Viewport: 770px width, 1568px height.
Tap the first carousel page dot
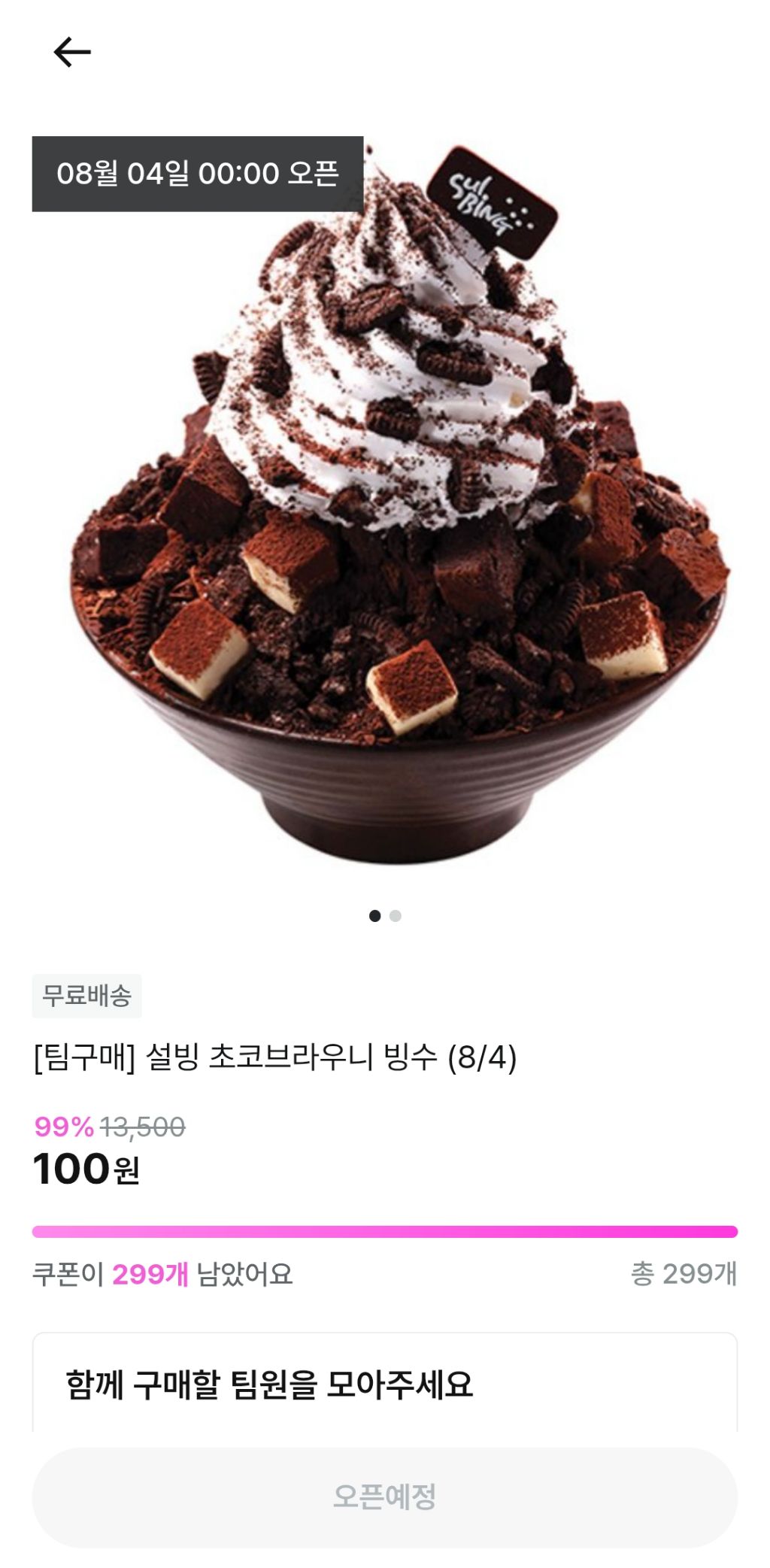point(376,916)
